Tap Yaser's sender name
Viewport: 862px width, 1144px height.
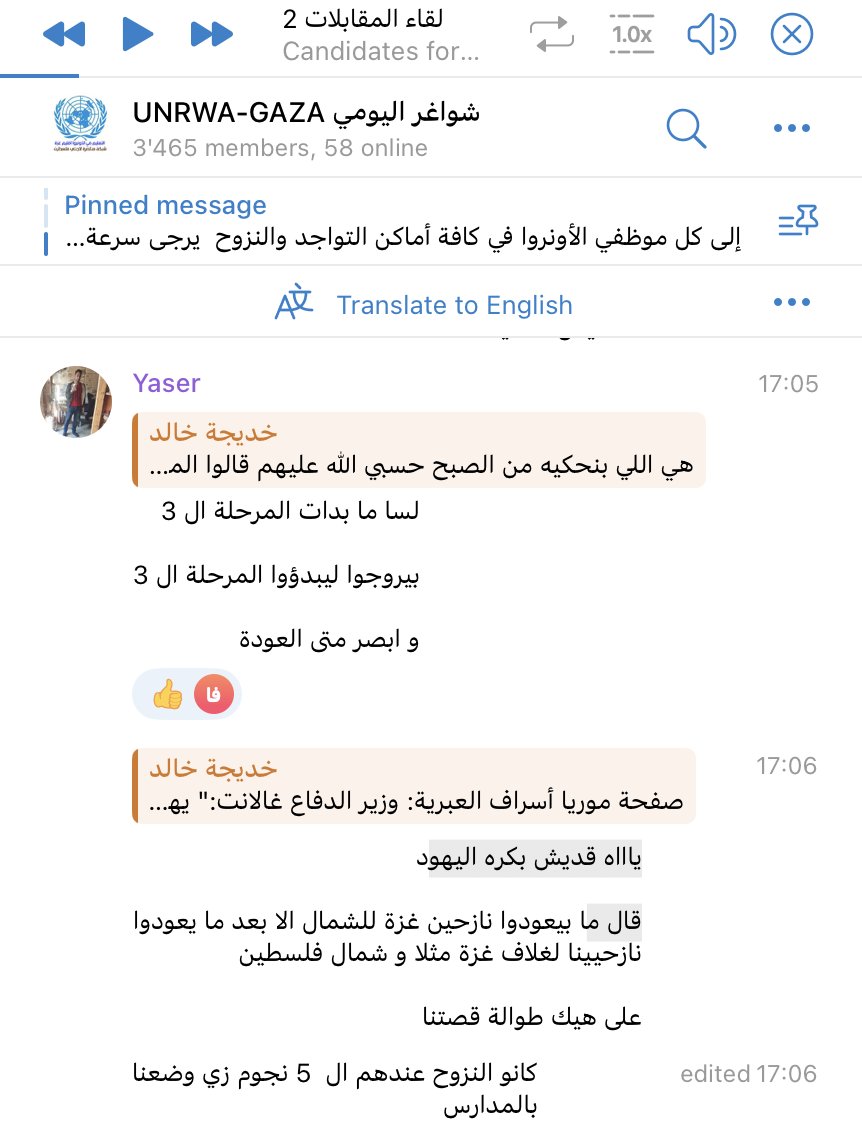coord(166,383)
